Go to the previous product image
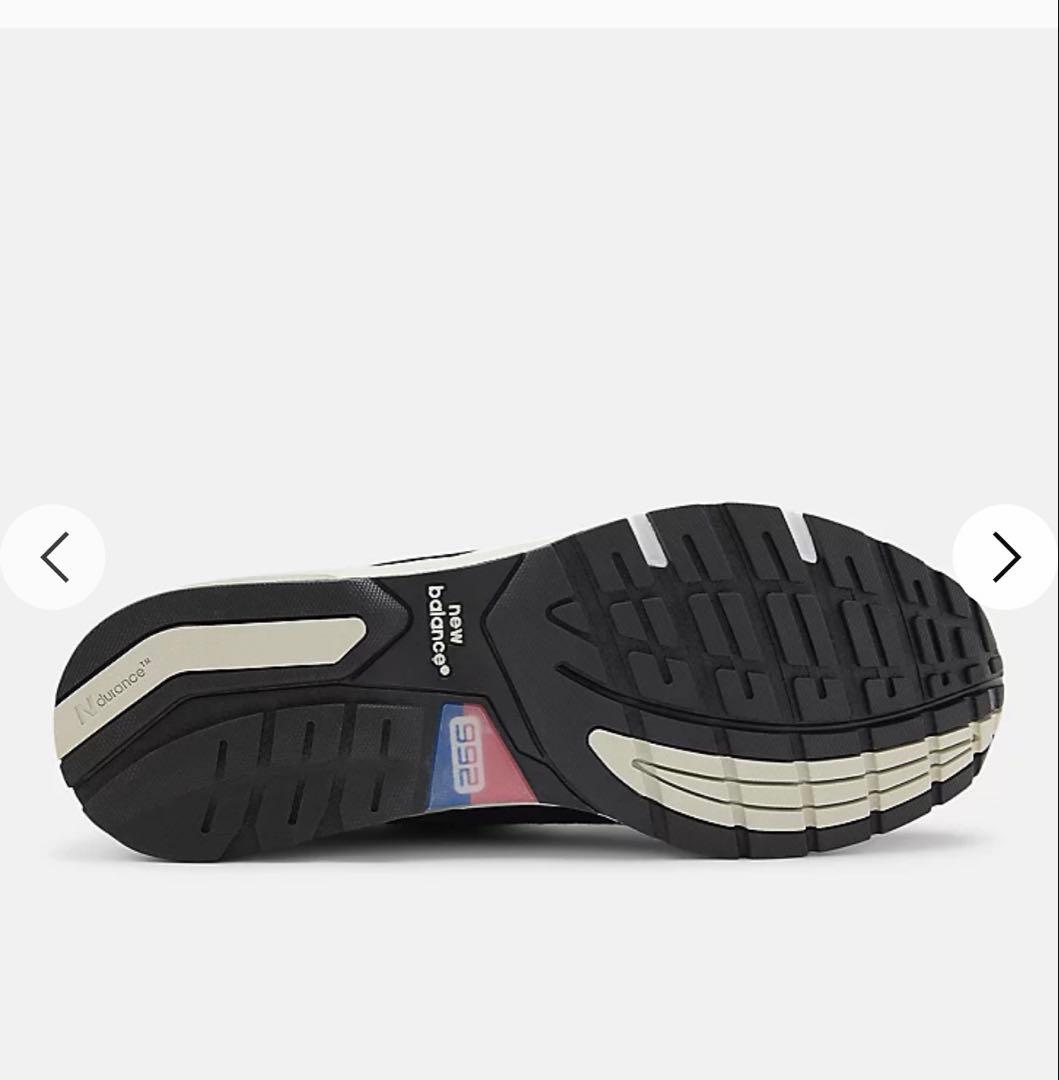The width and height of the screenshot is (1059, 1080). click(54, 557)
